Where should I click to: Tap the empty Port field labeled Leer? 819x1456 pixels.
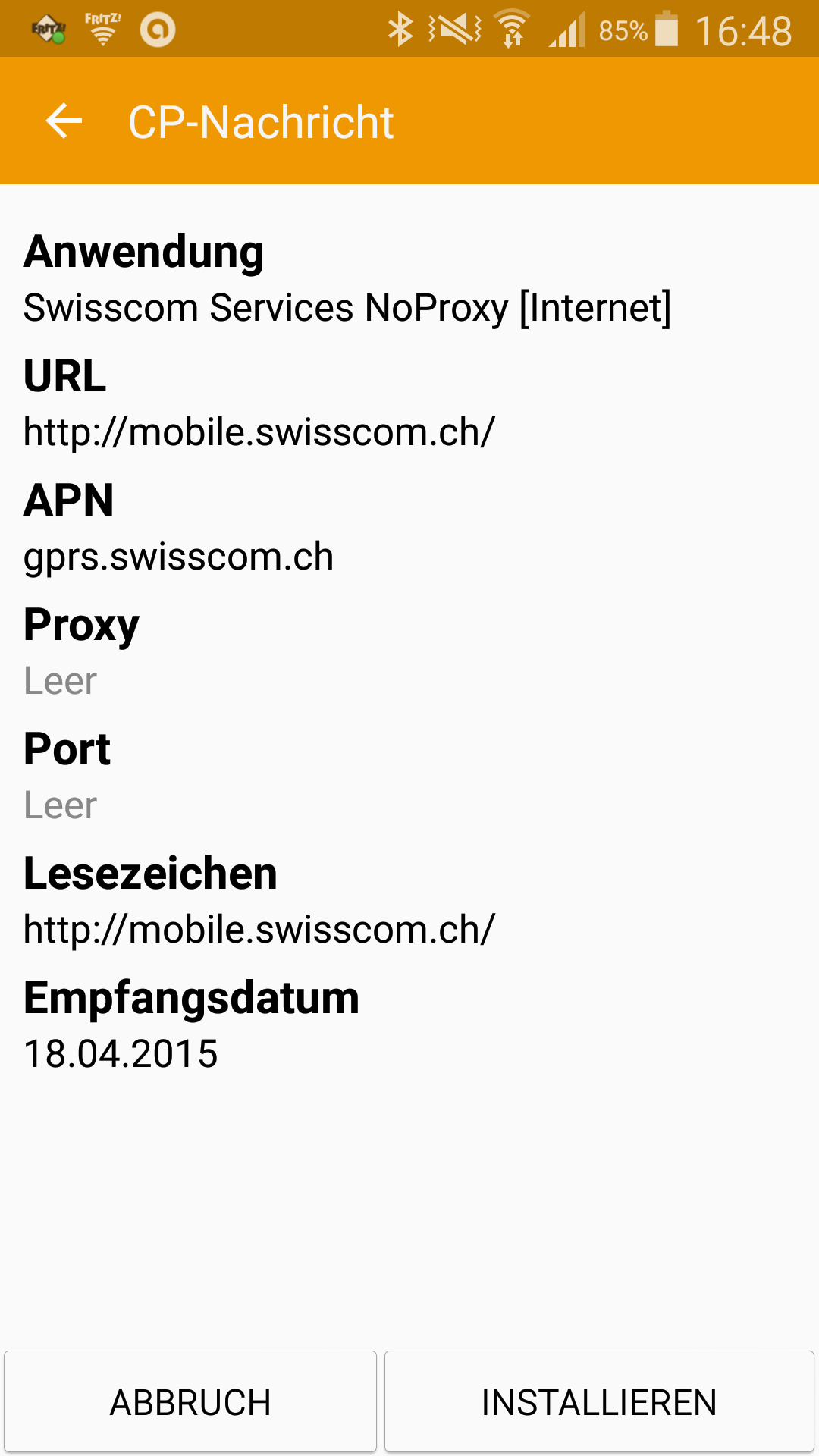coord(58,805)
